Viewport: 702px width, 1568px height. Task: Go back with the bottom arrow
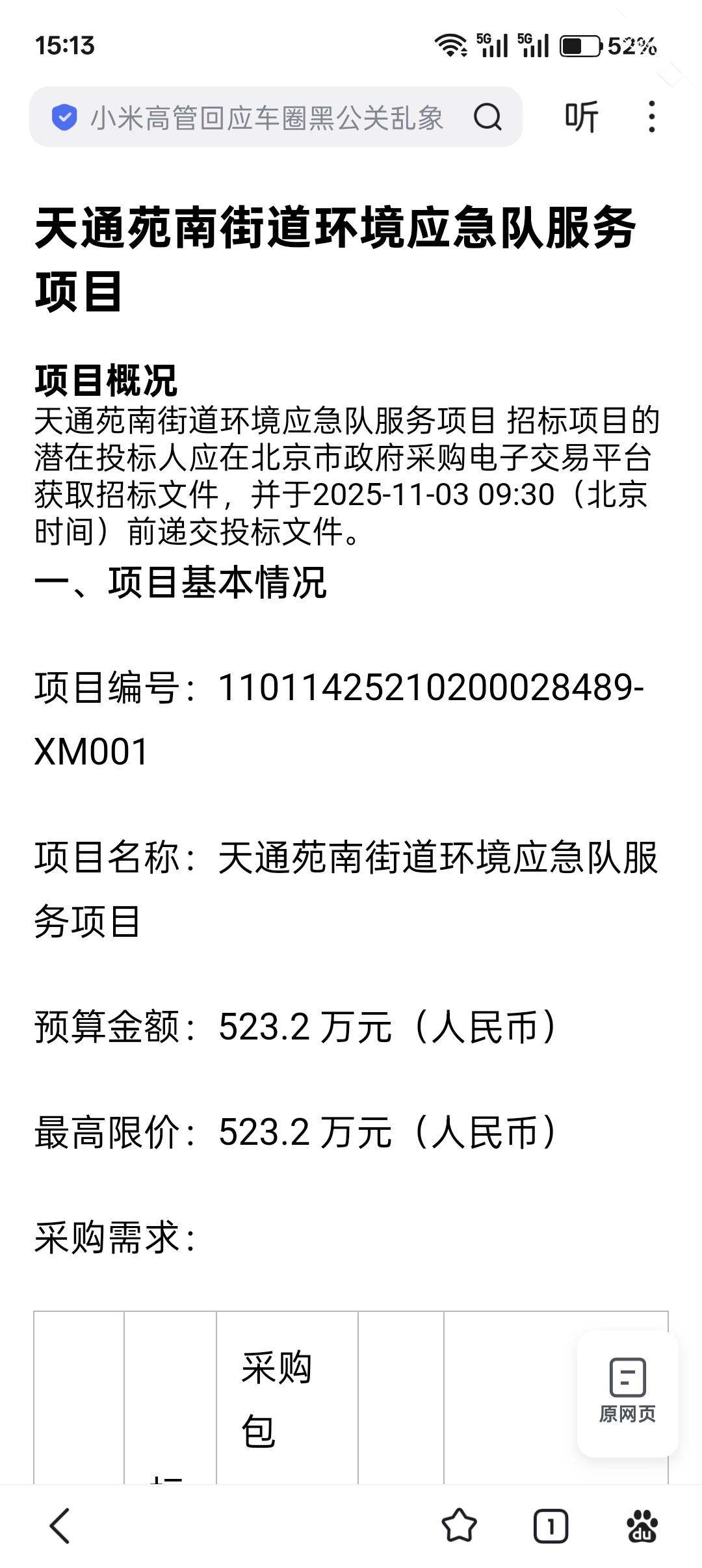tap(60, 1526)
